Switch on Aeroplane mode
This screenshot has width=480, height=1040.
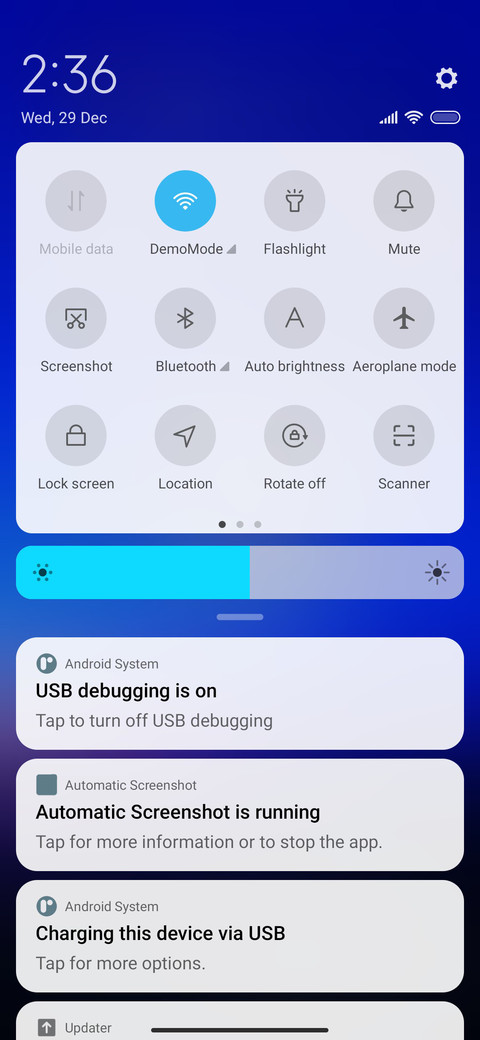coord(404,318)
